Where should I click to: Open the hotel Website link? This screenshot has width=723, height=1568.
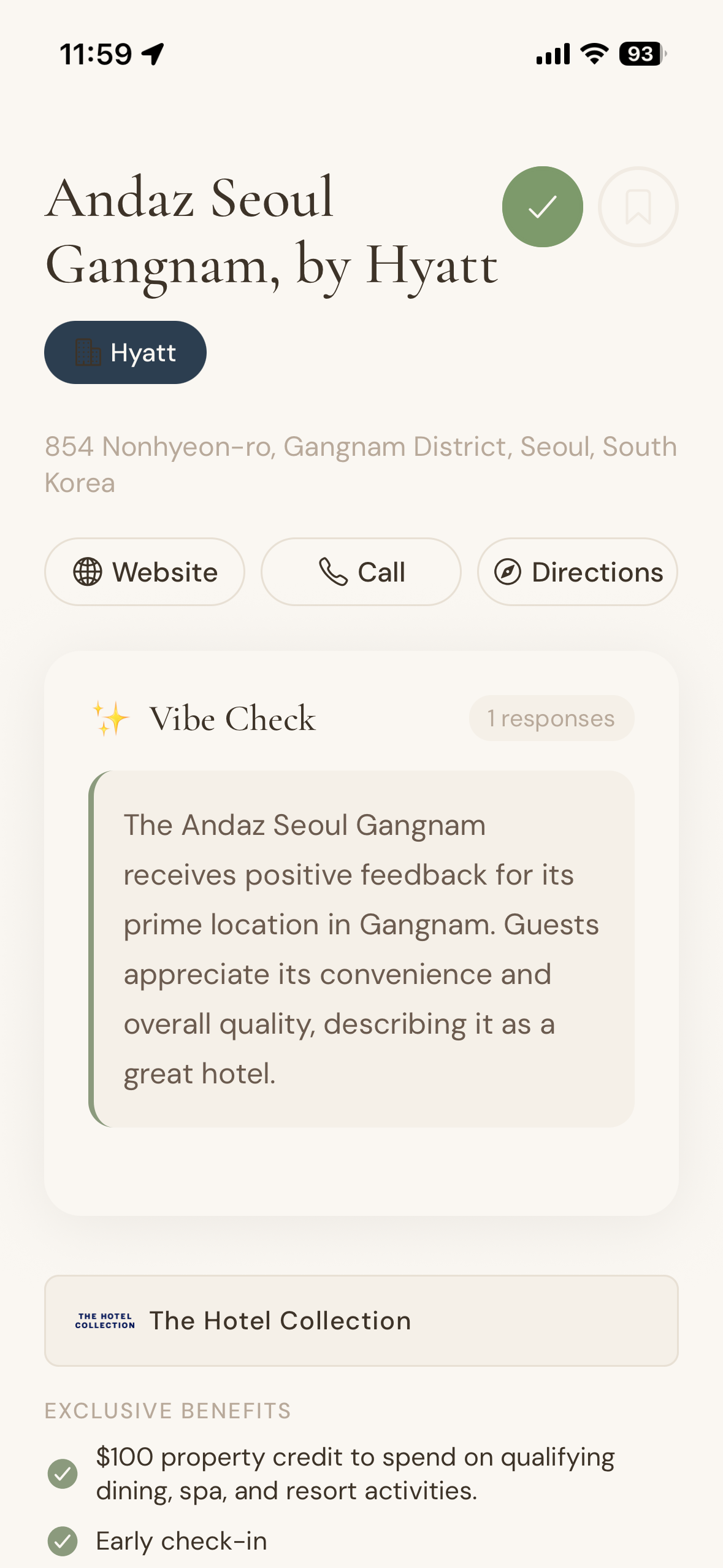point(144,571)
